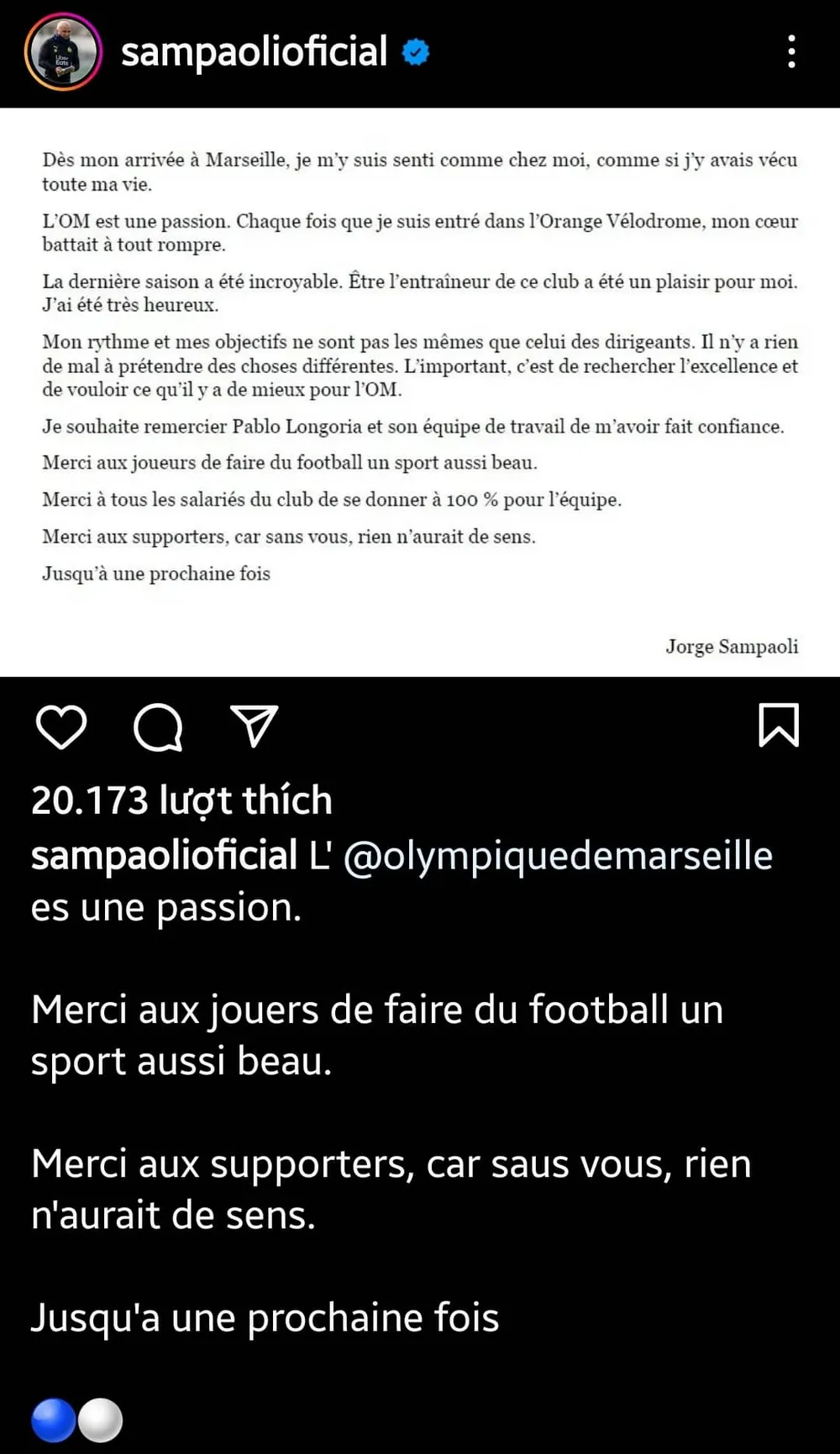
Task: Like the post with the heart icon
Action: click(62, 729)
